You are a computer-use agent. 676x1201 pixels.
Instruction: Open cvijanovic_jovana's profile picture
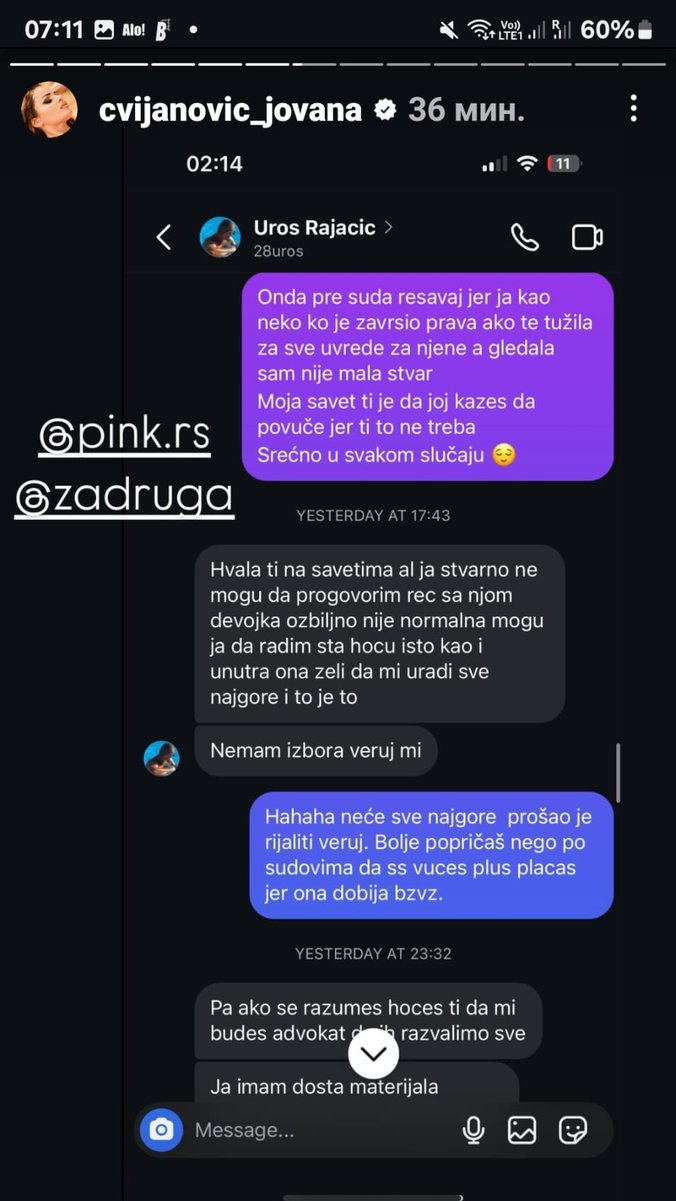[x=49, y=109]
